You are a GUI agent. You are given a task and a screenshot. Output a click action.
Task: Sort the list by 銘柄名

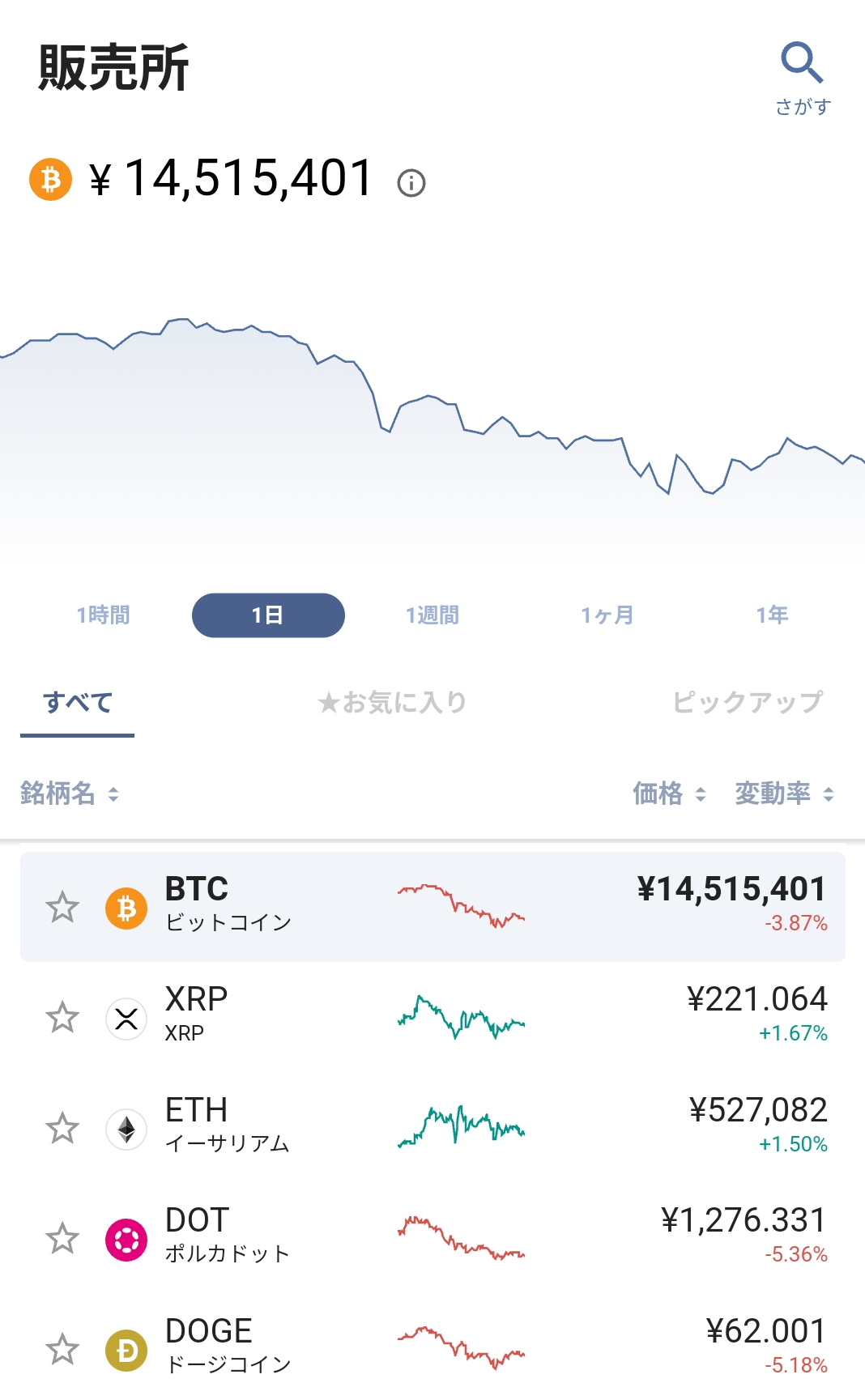coord(70,794)
